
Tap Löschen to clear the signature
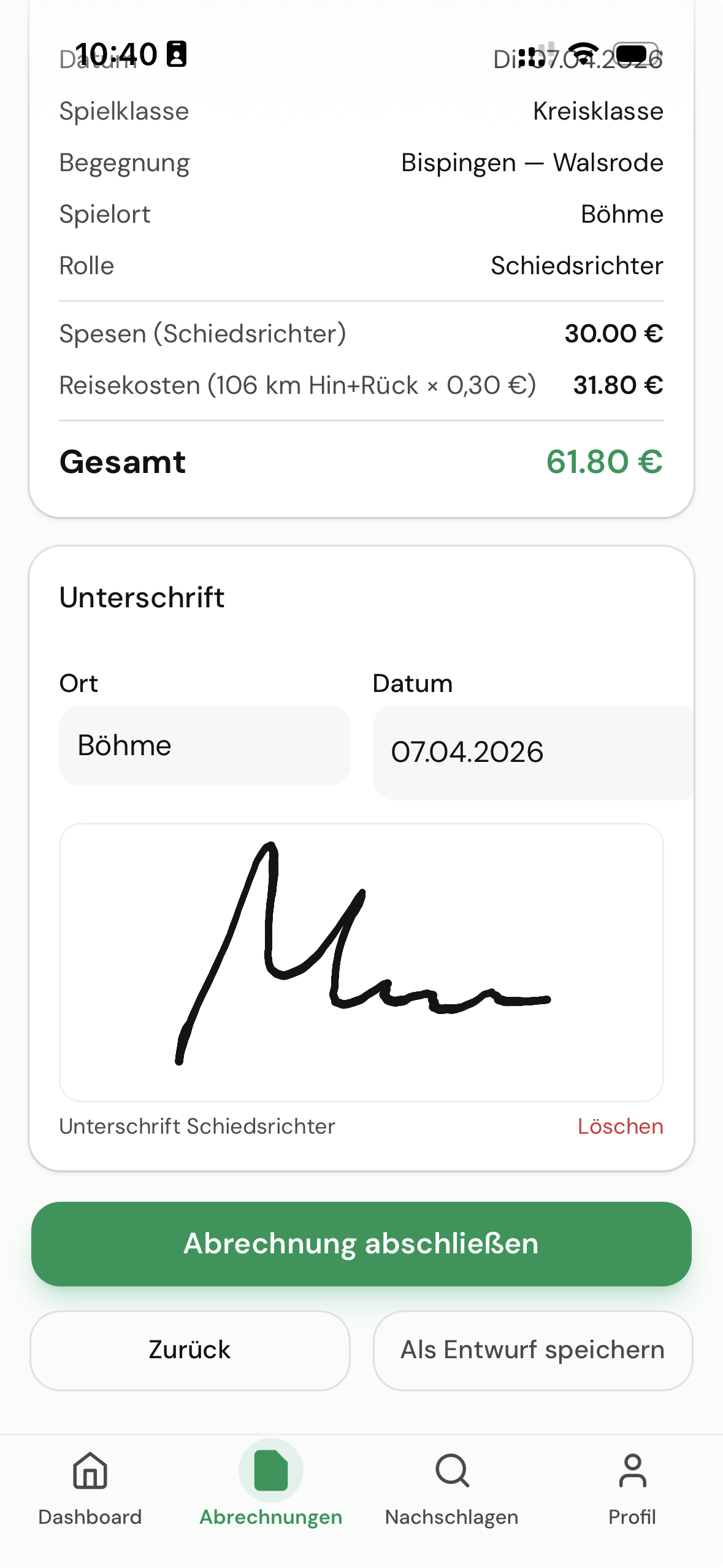[x=621, y=1126]
